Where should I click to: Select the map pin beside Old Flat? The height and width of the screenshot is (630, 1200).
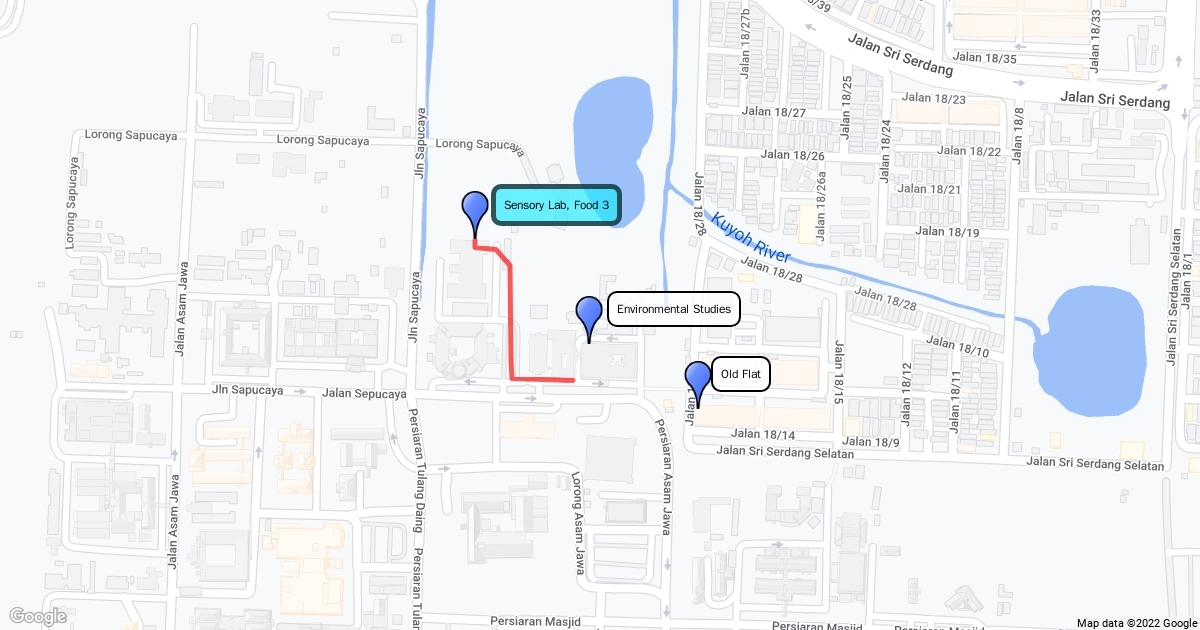[x=698, y=381]
